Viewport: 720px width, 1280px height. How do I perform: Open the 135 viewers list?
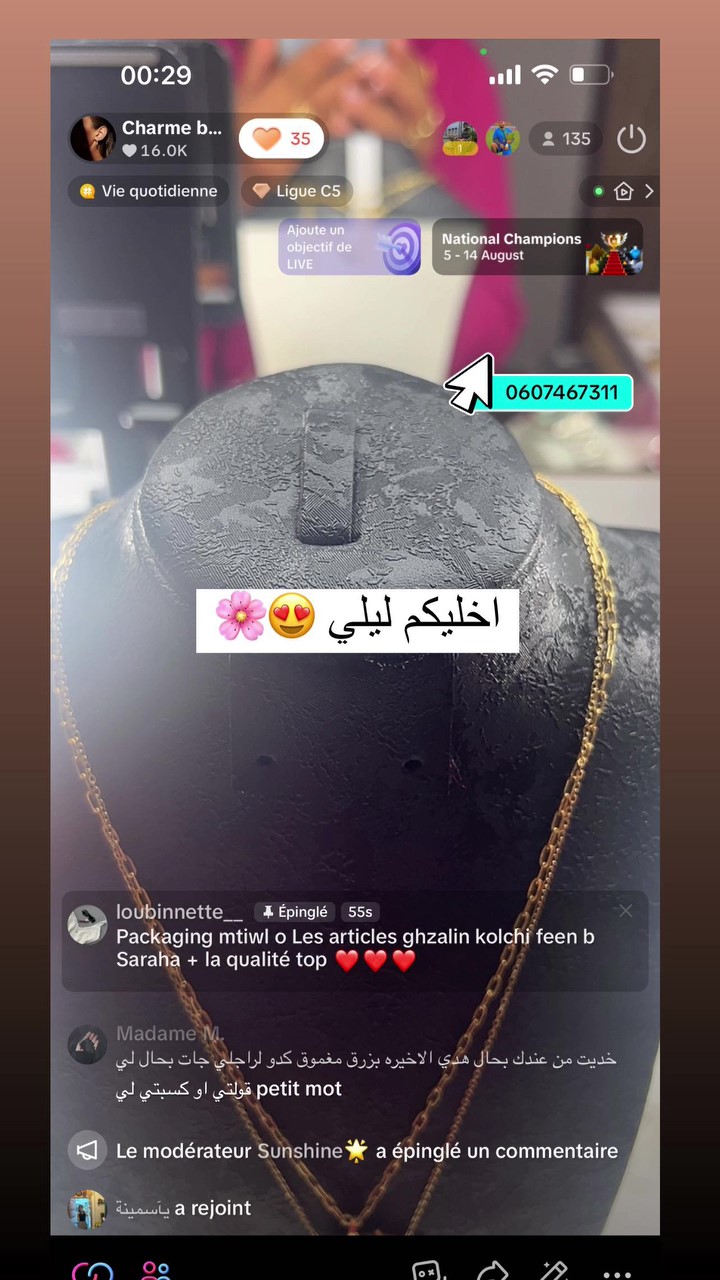[566, 139]
